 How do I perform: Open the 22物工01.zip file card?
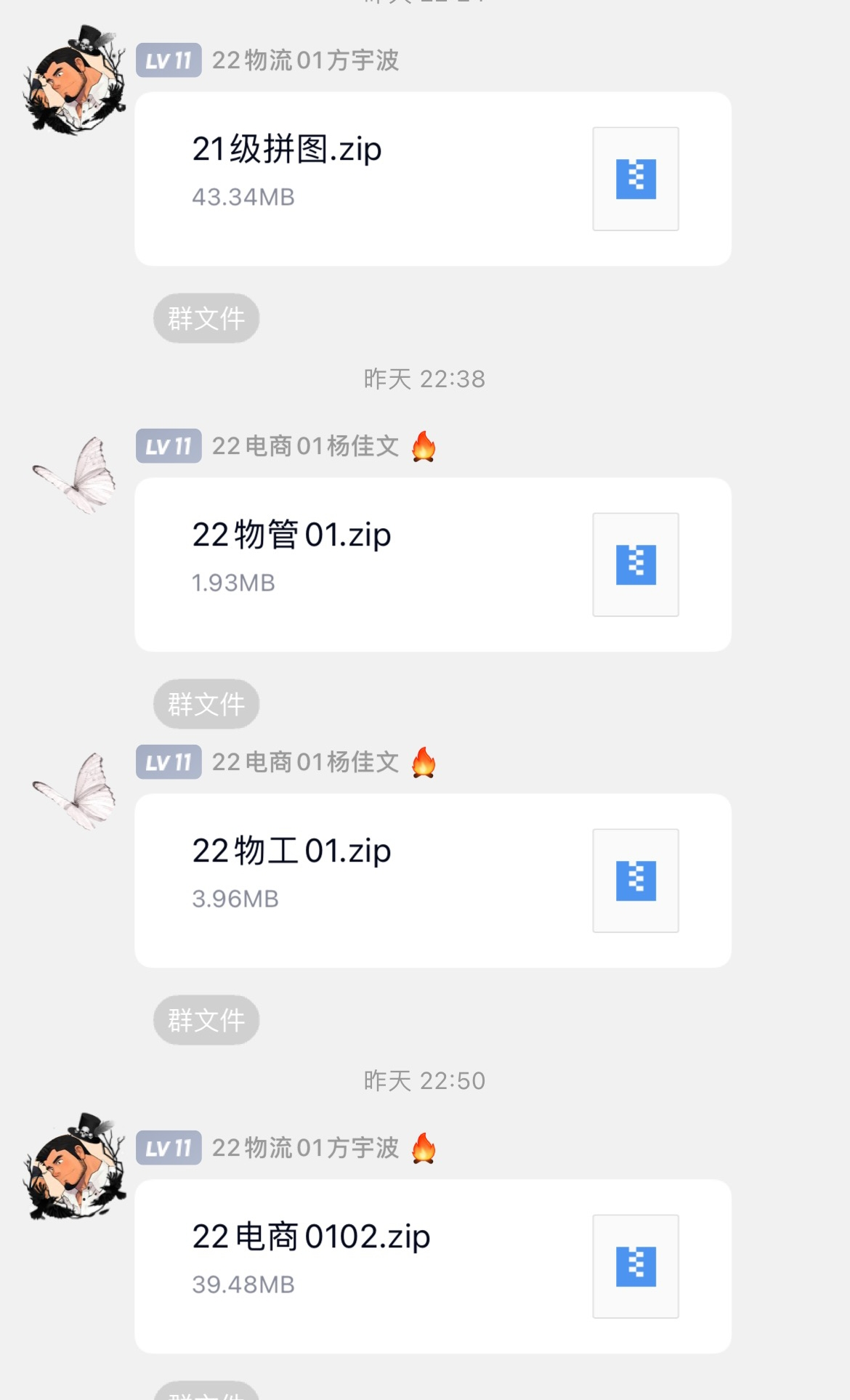[432, 881]
